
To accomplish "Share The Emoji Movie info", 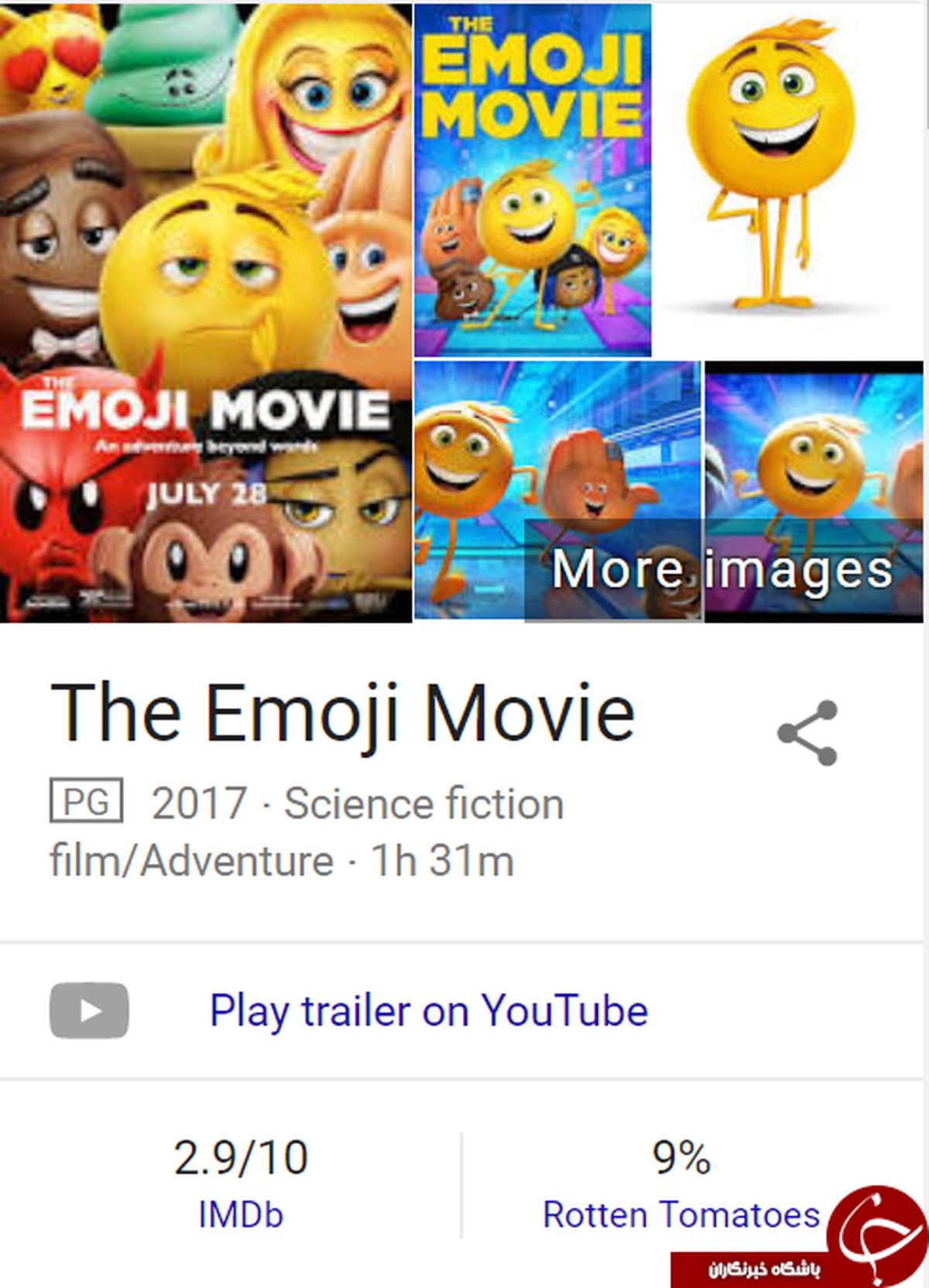I will [x=807, y=733].
